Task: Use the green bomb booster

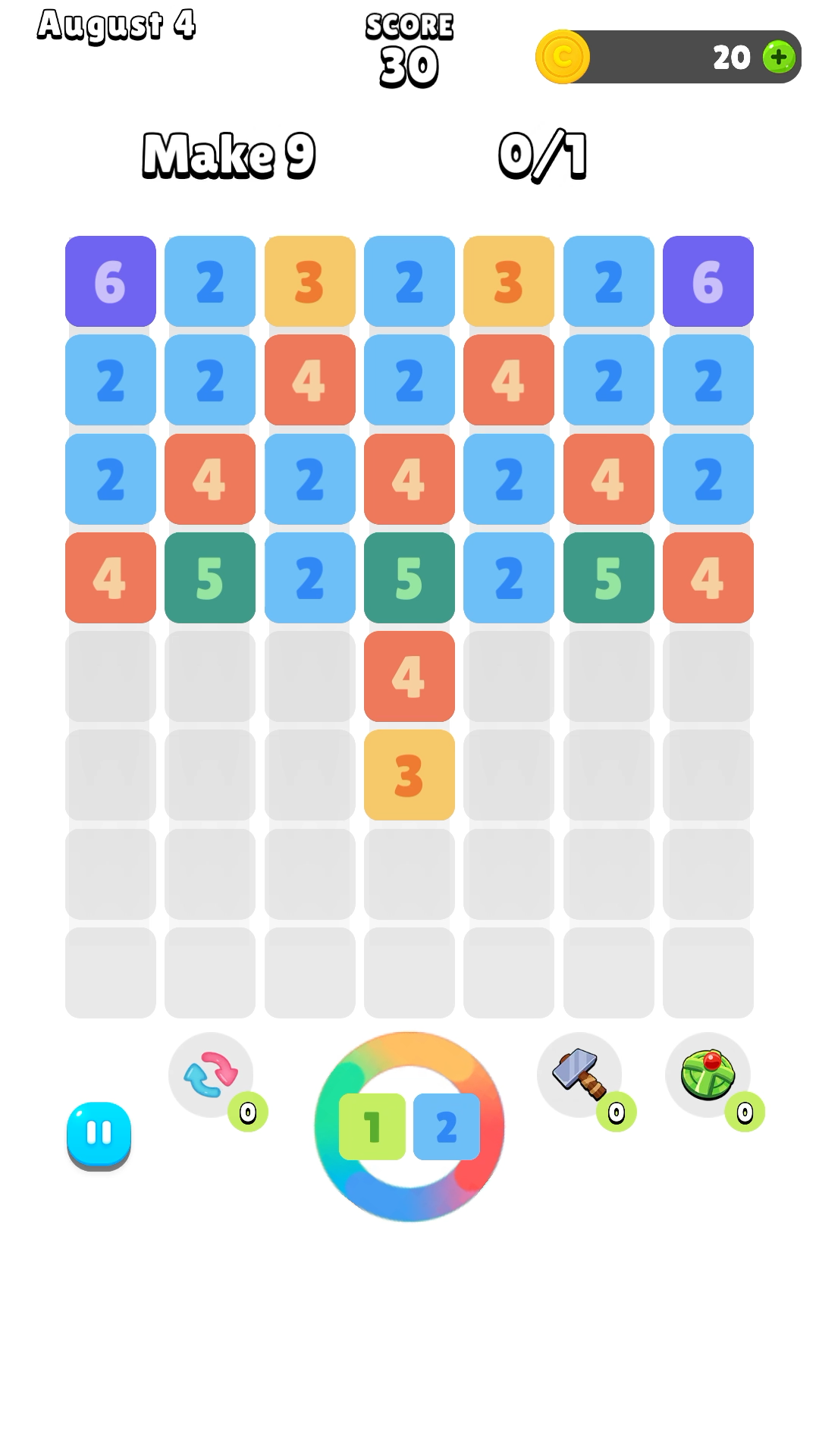Action: click(x=708, y=1075)
